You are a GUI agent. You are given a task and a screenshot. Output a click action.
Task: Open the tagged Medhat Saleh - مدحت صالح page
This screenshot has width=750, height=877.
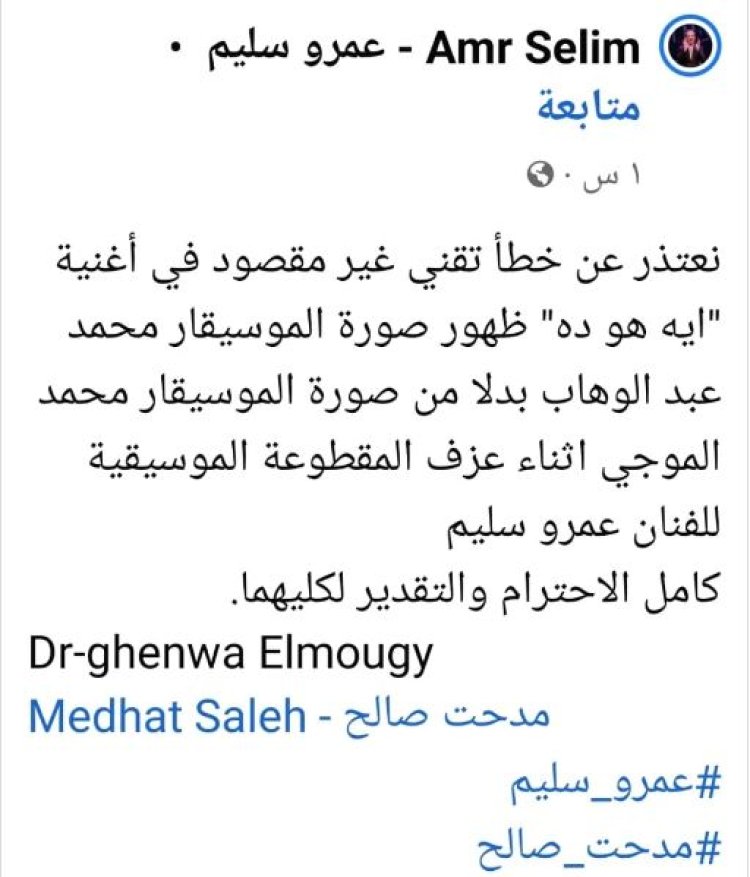click(x=290, y=716)
